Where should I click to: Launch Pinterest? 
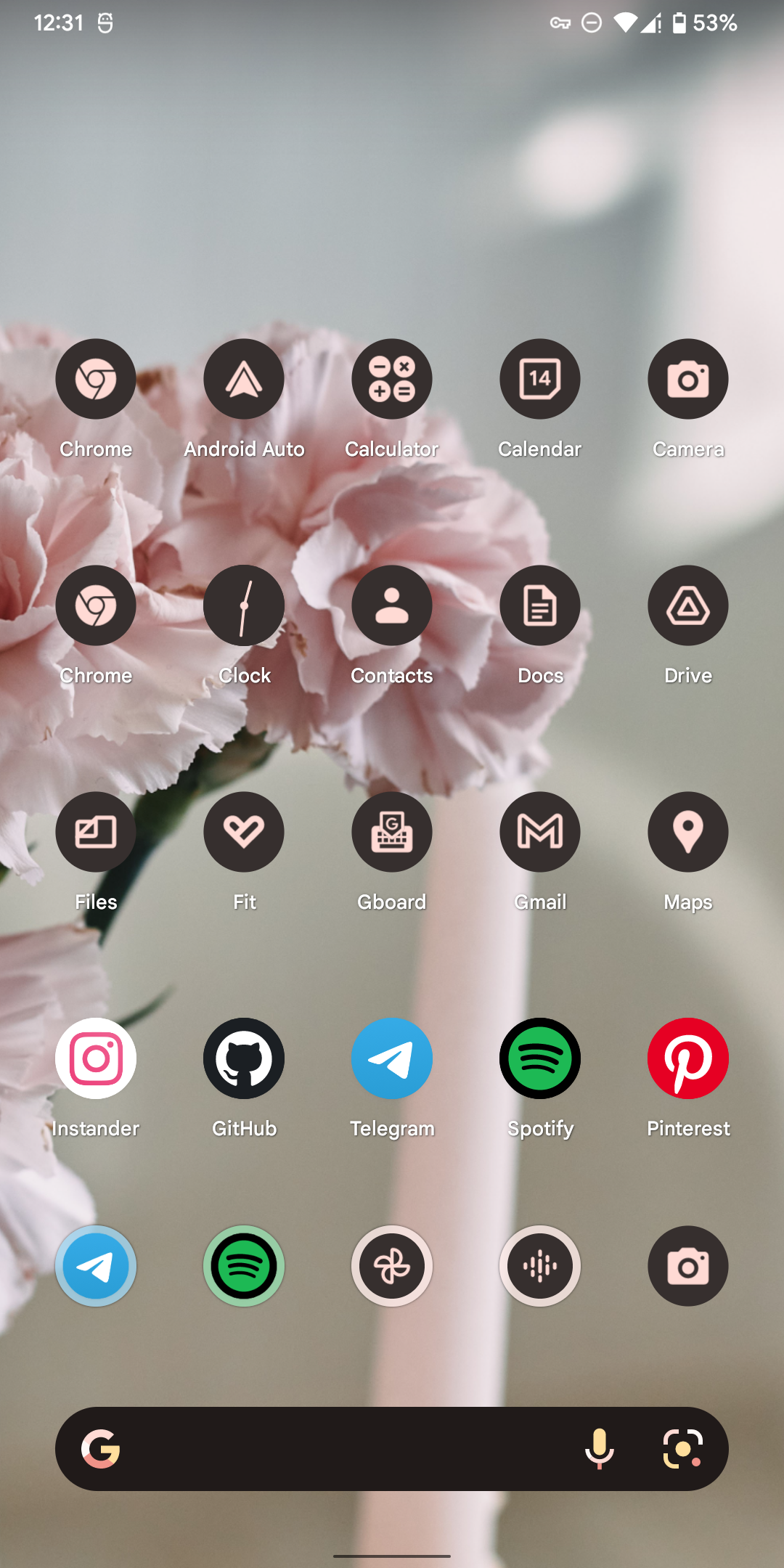coord(688,1058)
